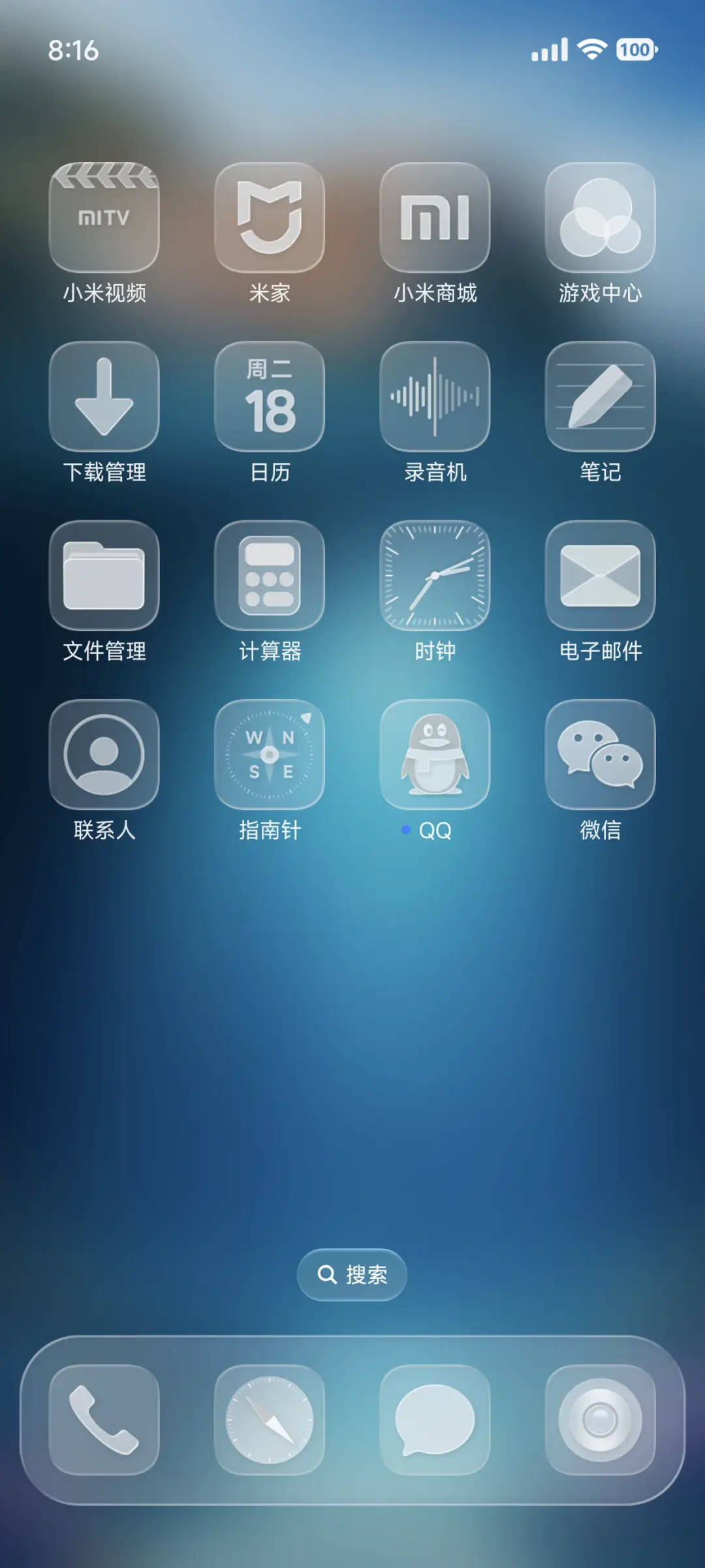This screenshot has width=705, height=1568.
Task: Open Download Manager (下载管理)
Action: click(x=104, y=396)
